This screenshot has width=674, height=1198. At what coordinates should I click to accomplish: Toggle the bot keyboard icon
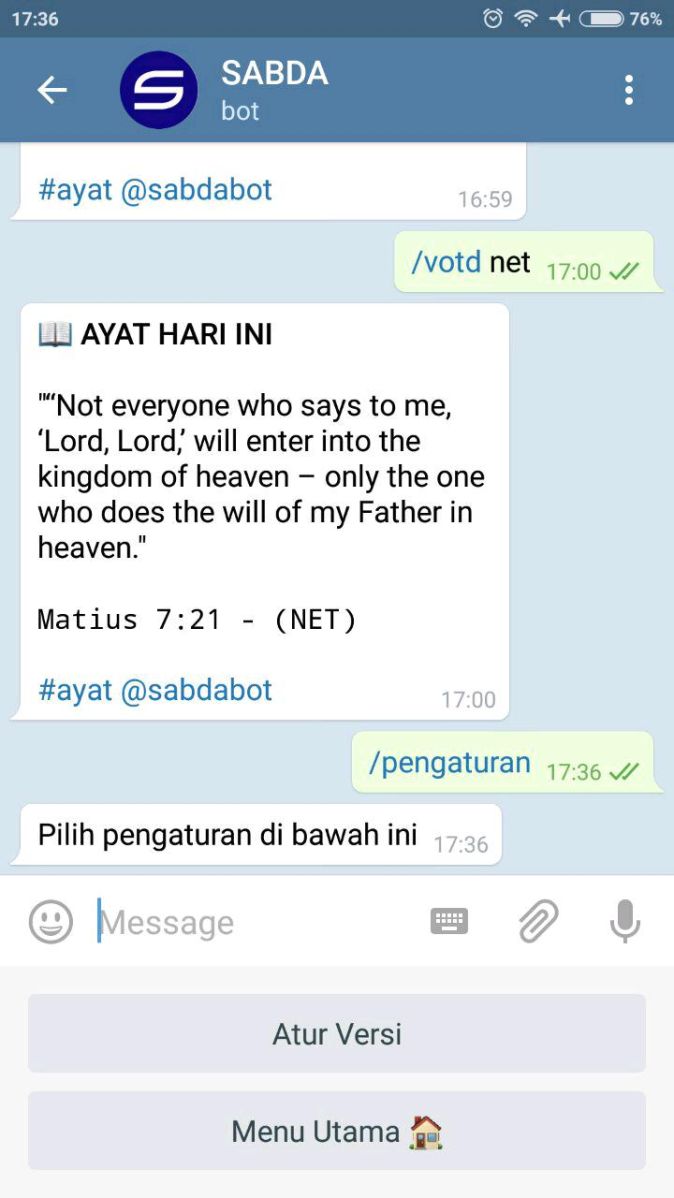449,921
